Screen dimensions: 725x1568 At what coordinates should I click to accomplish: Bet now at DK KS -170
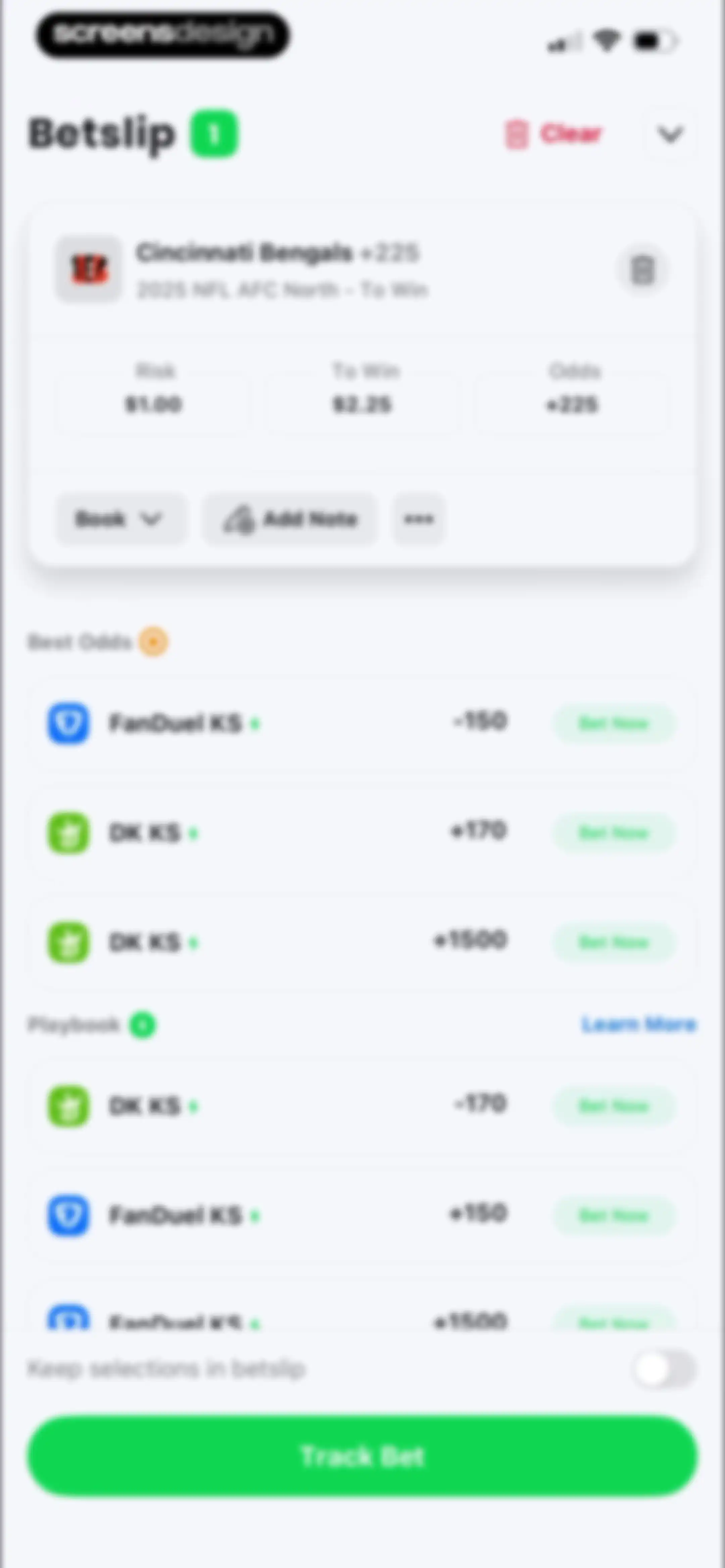pos(614,1105)
